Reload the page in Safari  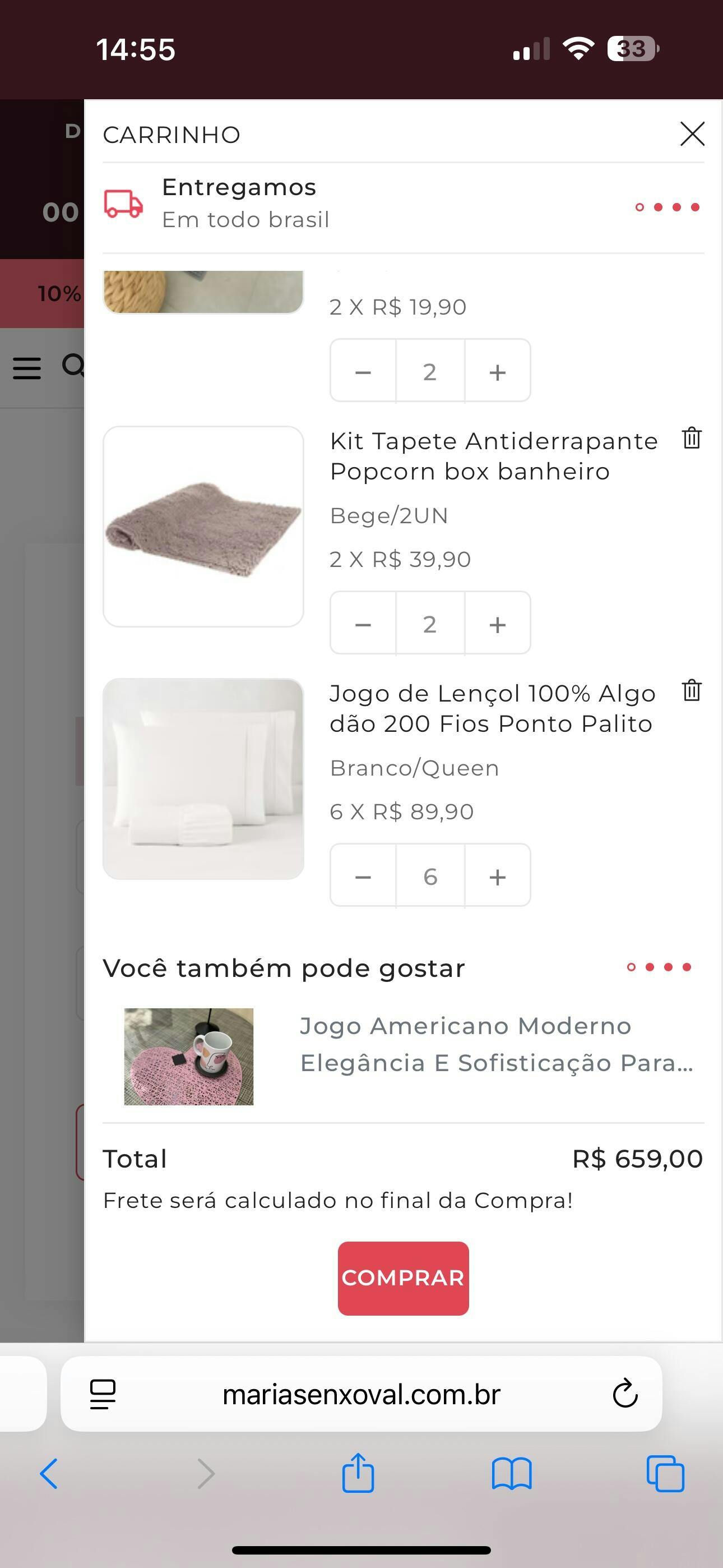625,1394
